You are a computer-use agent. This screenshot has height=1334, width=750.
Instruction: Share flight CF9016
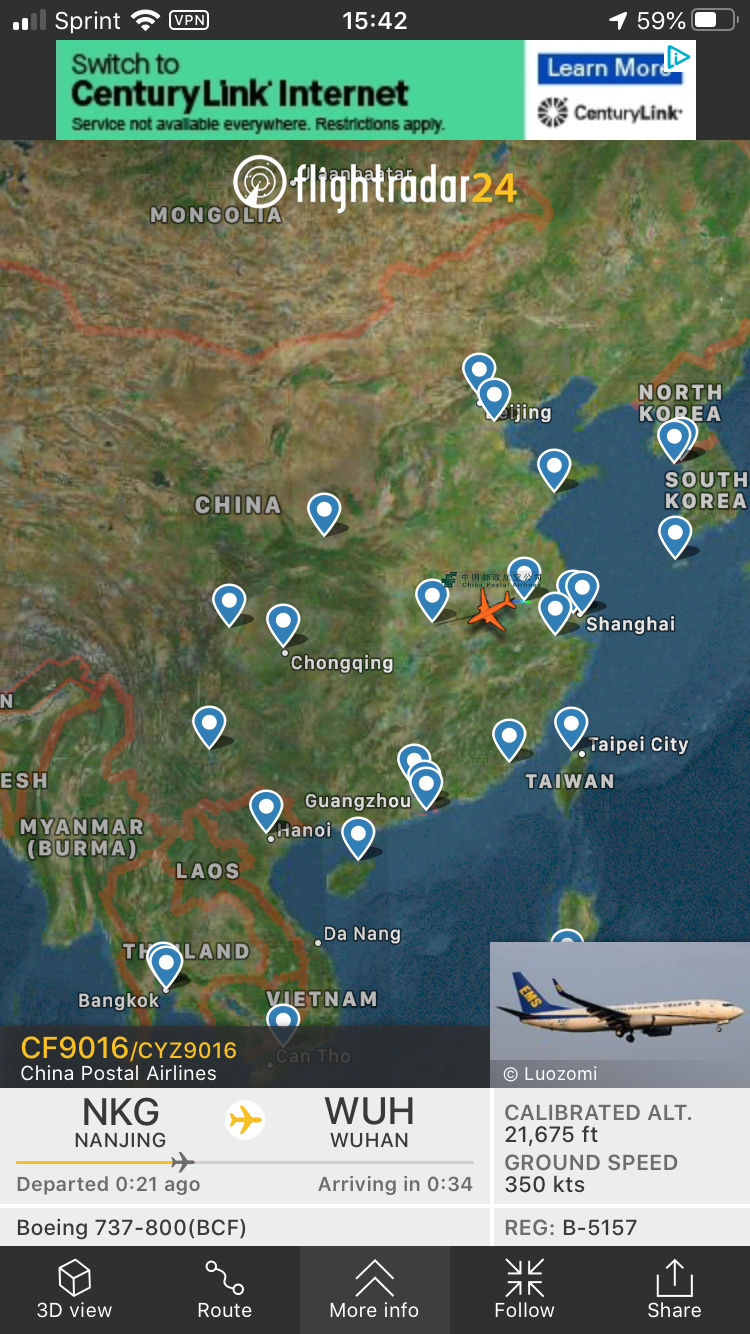674,1289
